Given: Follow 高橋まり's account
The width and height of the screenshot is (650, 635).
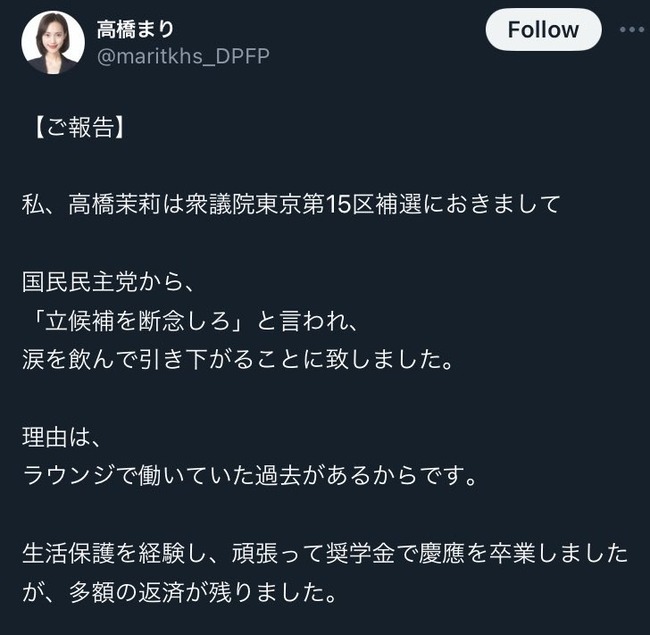Looking at the screenshot, I should (543, 30).
